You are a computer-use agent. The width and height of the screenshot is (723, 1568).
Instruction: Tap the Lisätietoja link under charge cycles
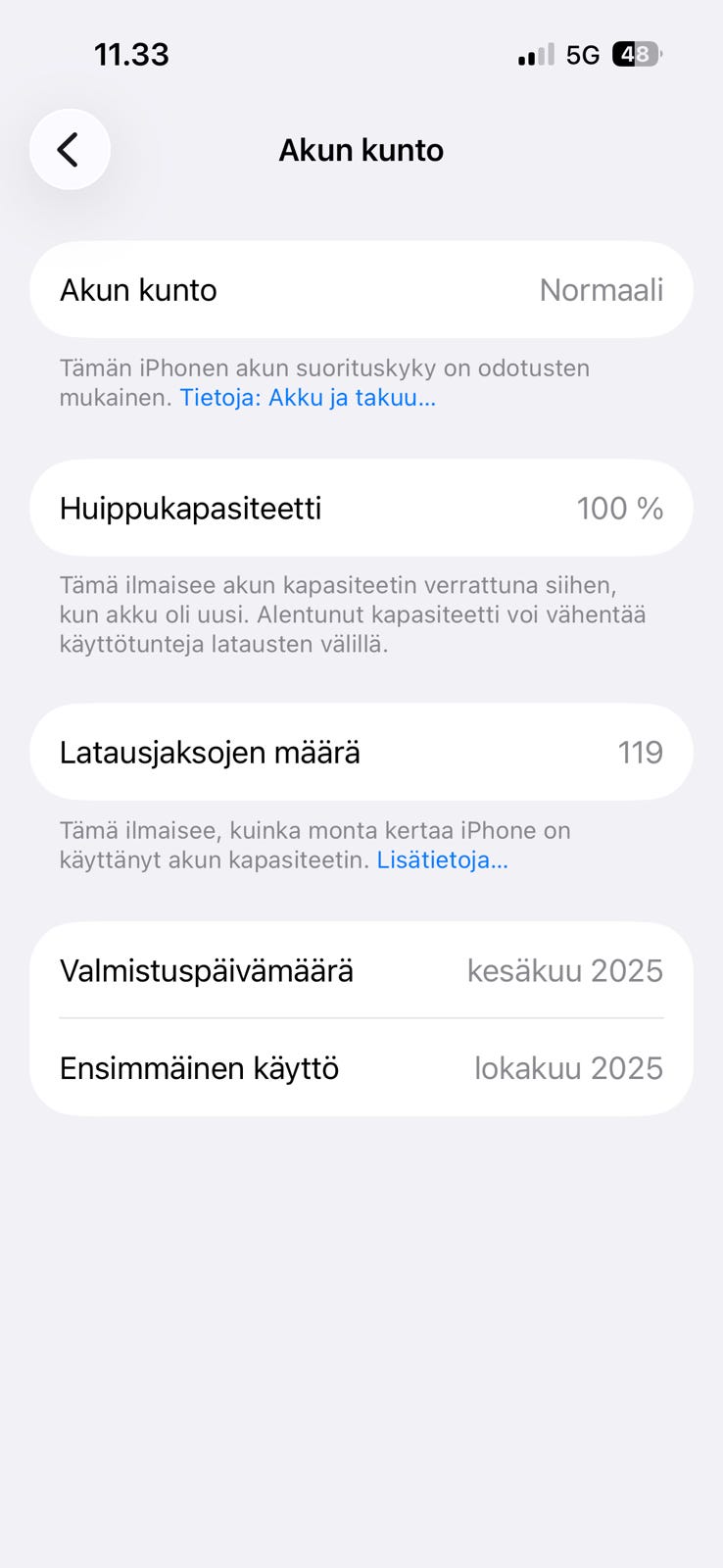[442, 860]
